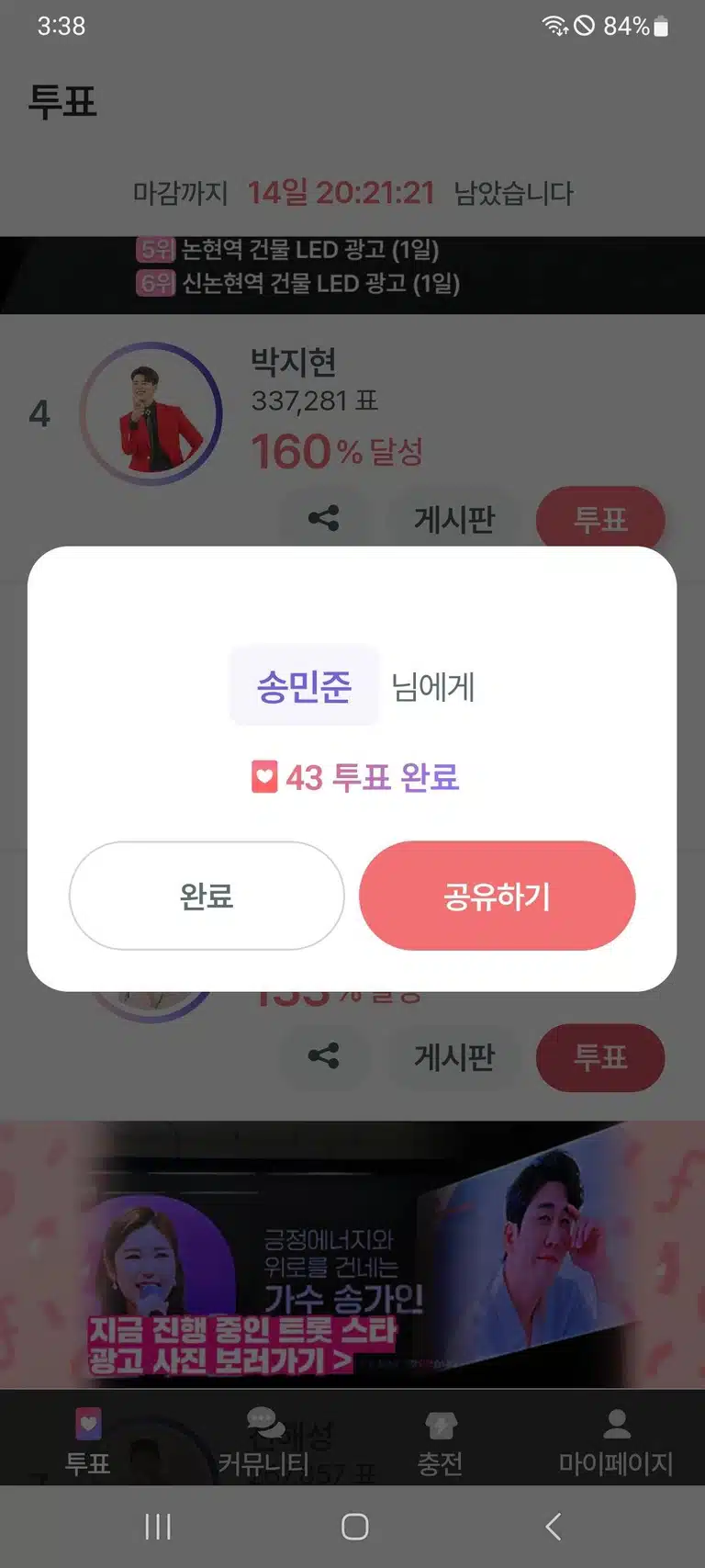Tap 공유하기 to share the vote
Screen dimensions: 705x1568
(497, 896)
